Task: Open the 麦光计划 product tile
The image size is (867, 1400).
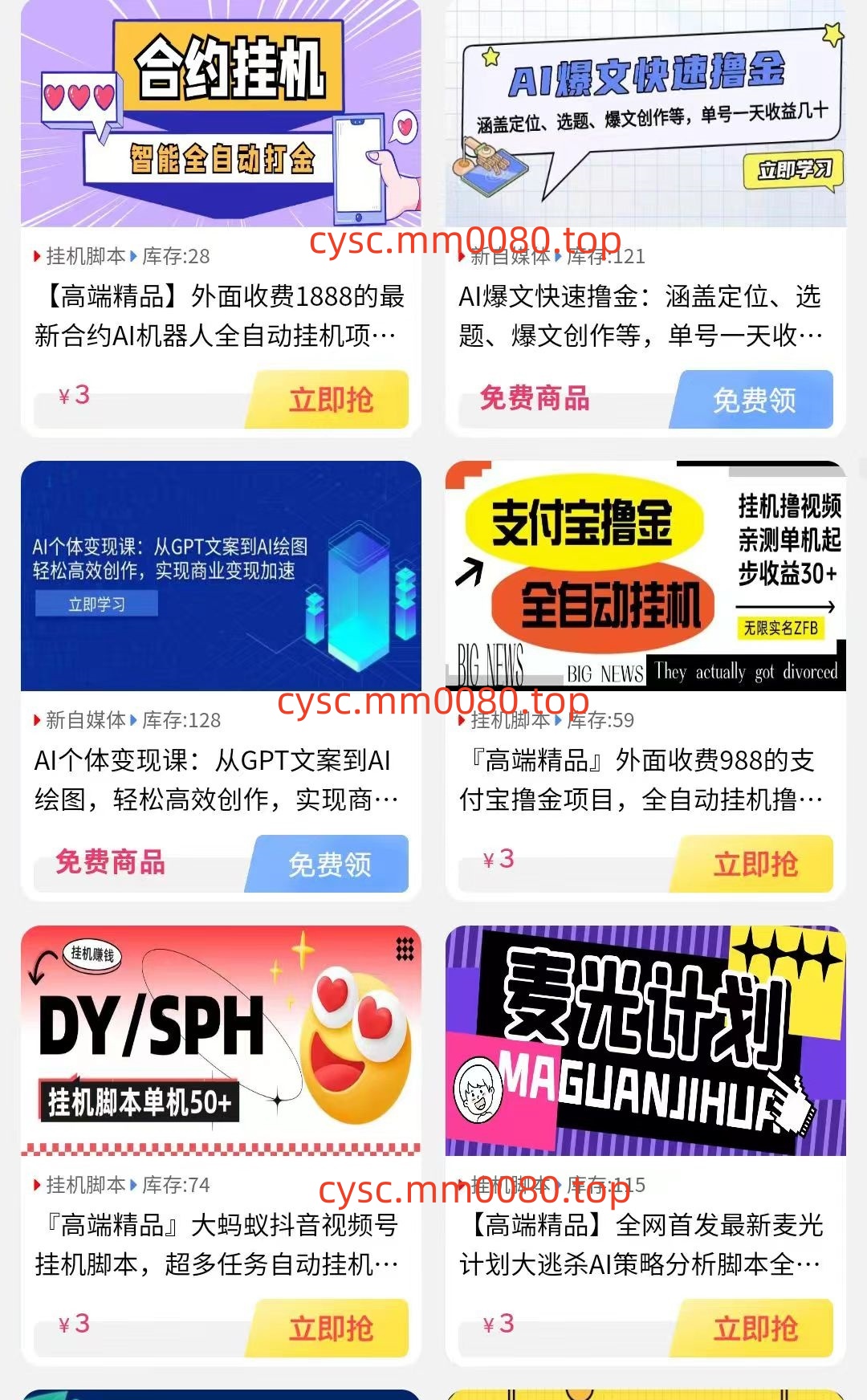Action: pos(645,1040)
